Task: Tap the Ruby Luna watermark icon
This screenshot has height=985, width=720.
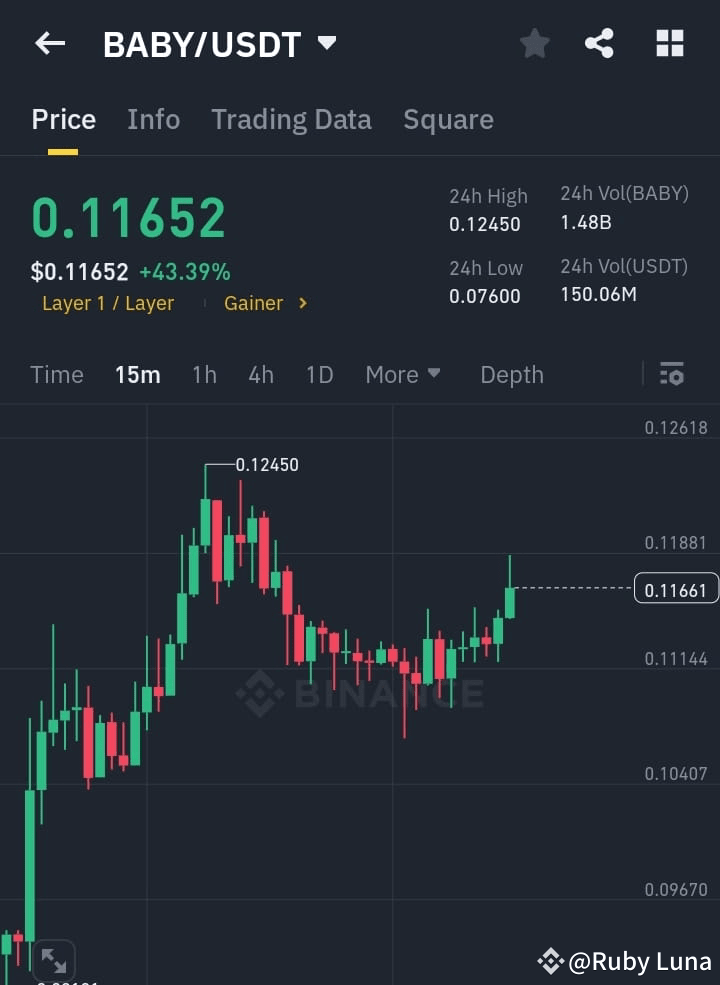Action: coord(551,961)
